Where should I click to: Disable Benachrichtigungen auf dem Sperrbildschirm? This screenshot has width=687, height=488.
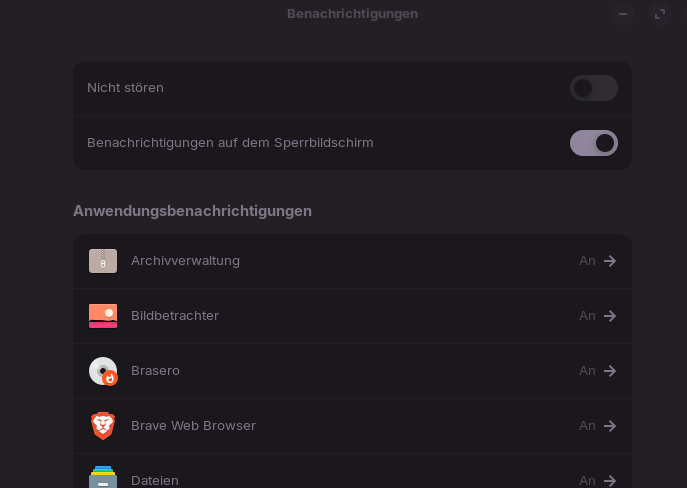(593, 143)
